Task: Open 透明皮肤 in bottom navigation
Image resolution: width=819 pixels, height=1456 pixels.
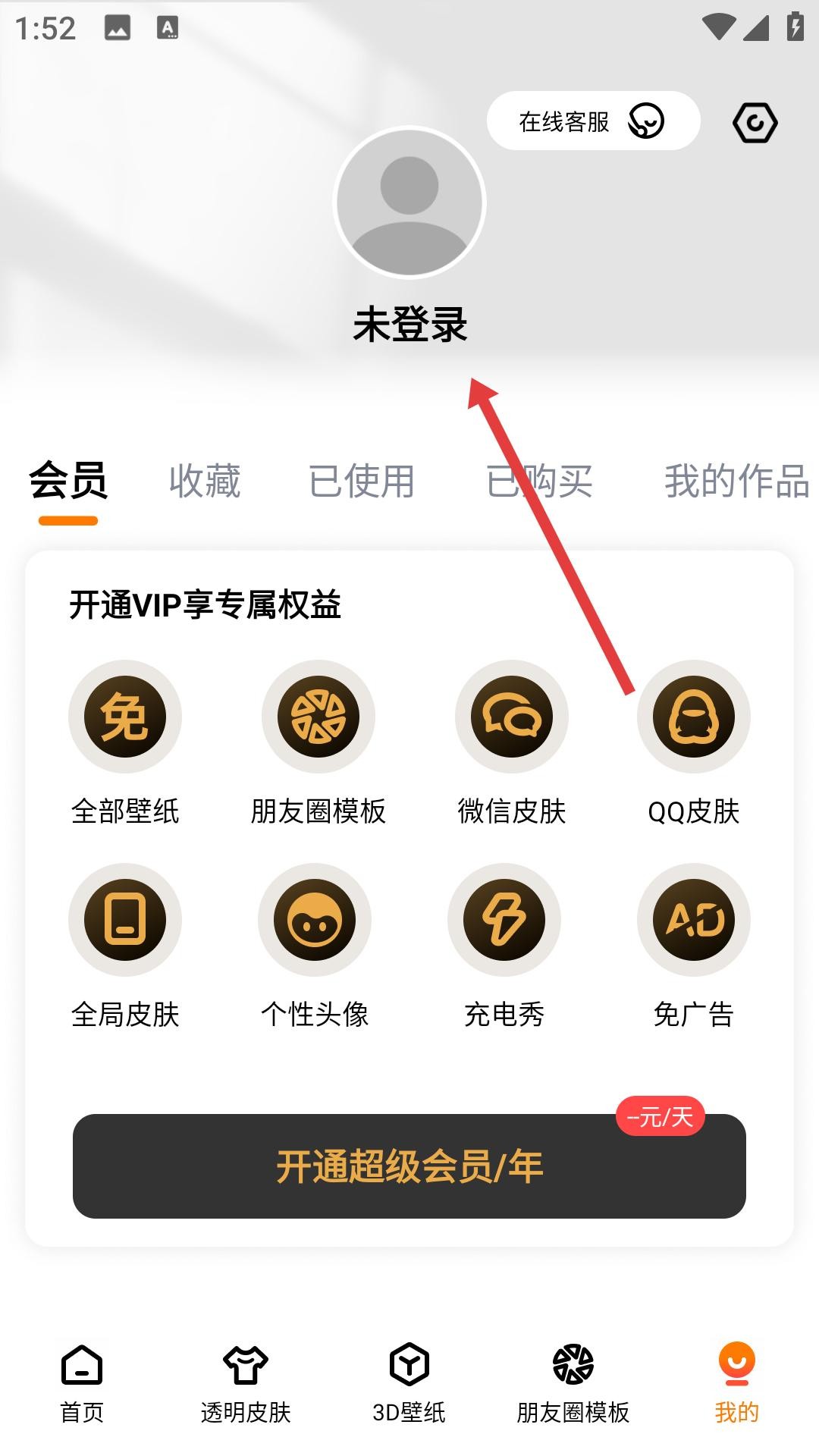Action: tap(246, 1382)
